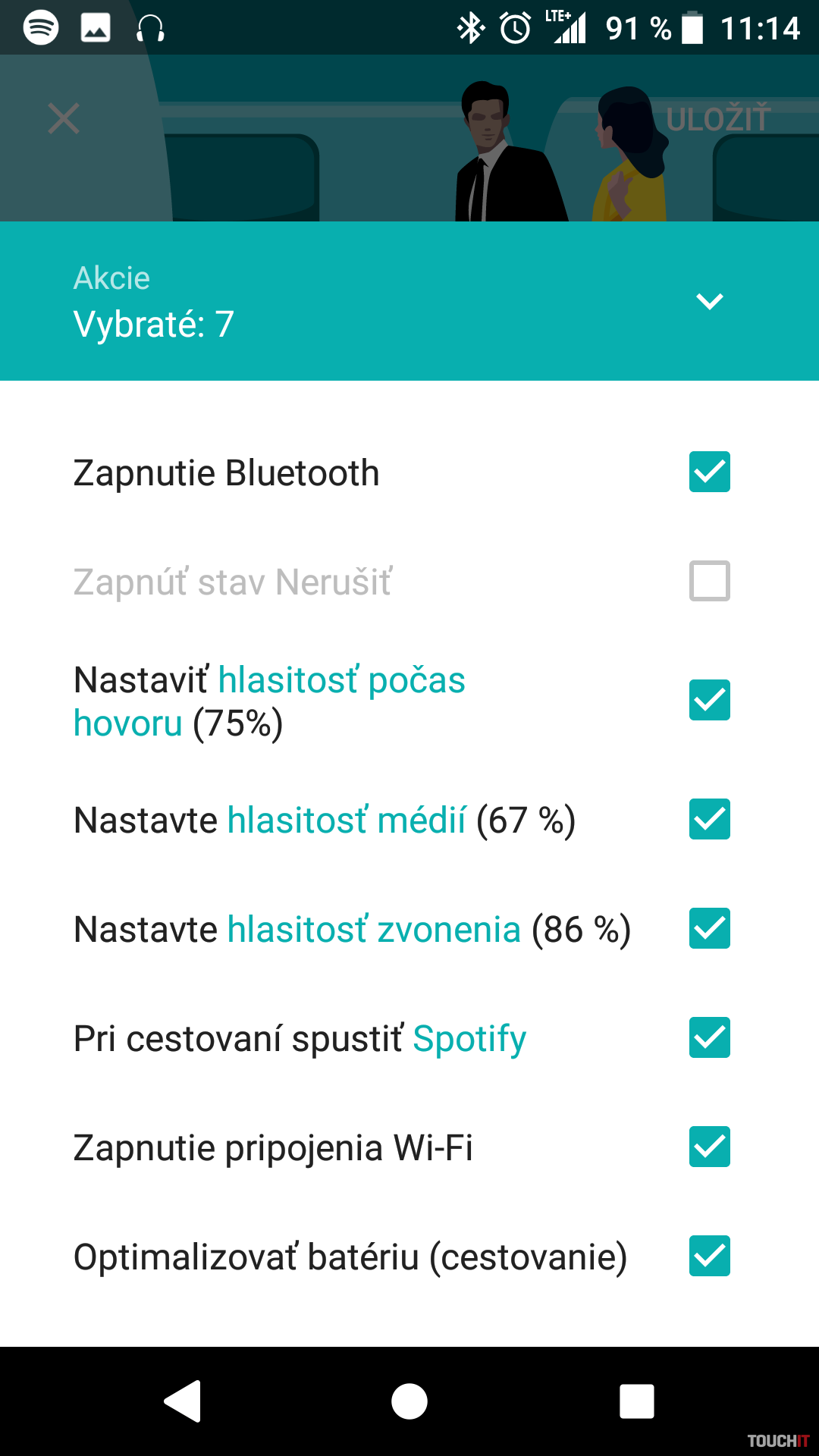
Task: Close the screen with the X icon
Action: click(64, 119)
